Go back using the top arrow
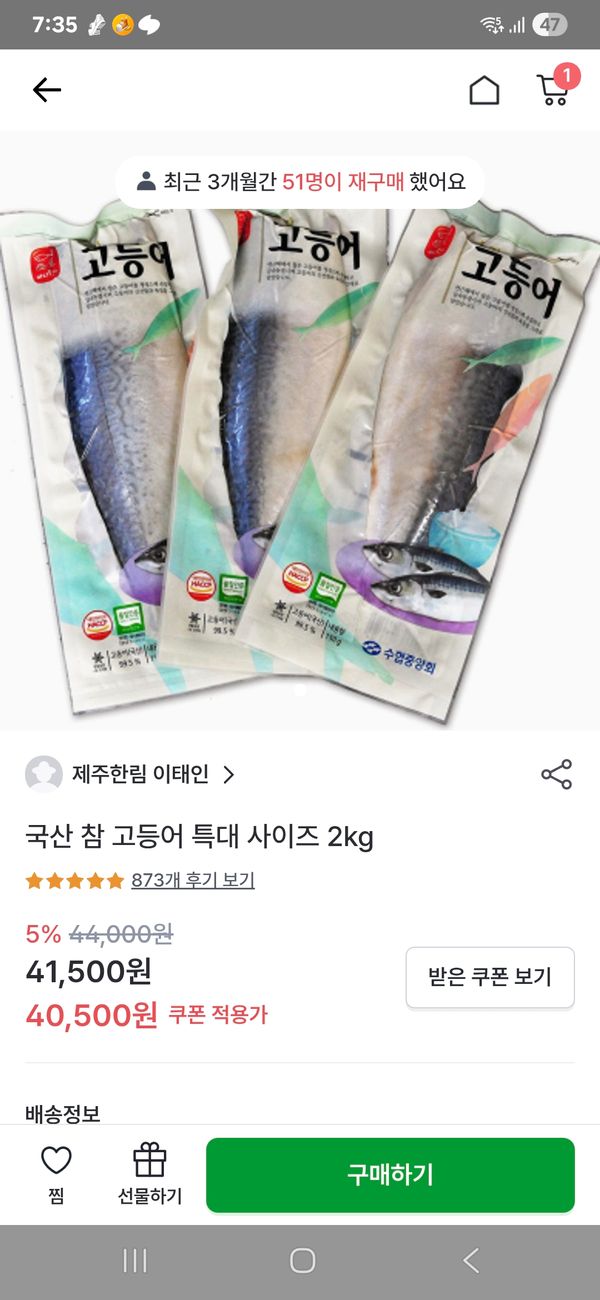This screenshot has height=1300, width=600. 47,90
